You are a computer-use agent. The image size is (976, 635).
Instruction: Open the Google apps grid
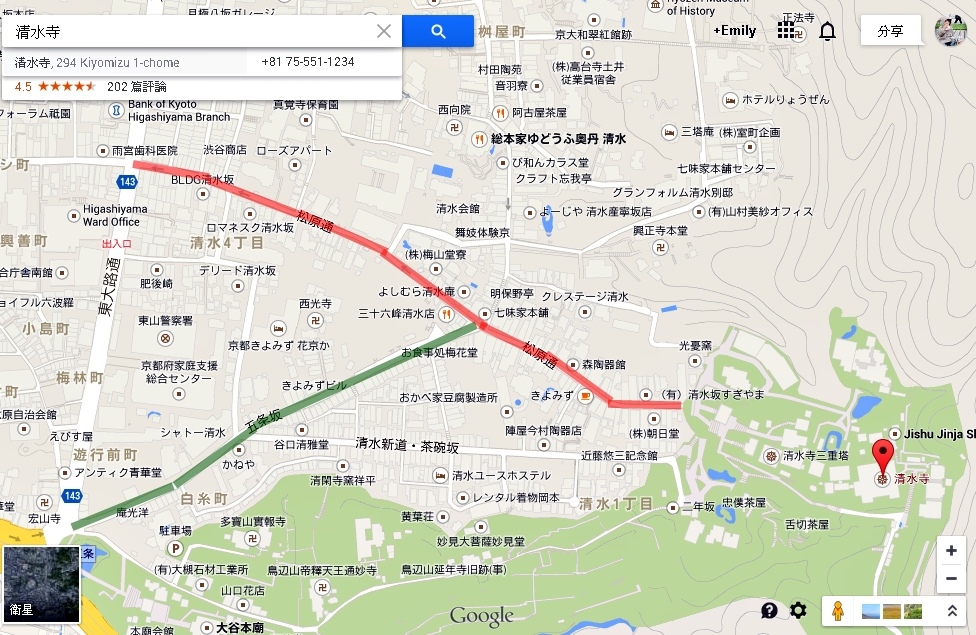pyautogui.click(x=786, y=31)
